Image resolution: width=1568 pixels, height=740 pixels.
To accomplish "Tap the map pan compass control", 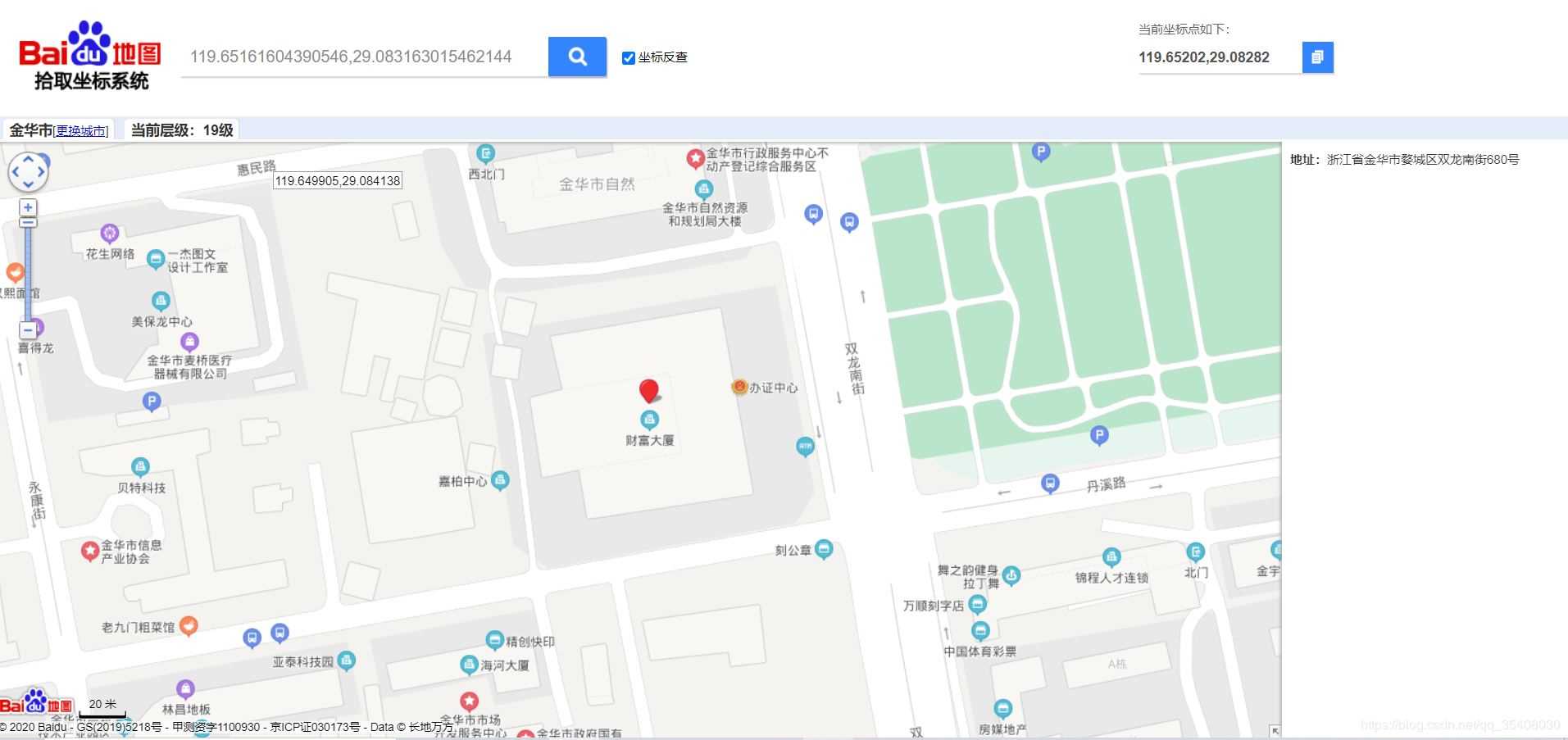I will (28, 172).
